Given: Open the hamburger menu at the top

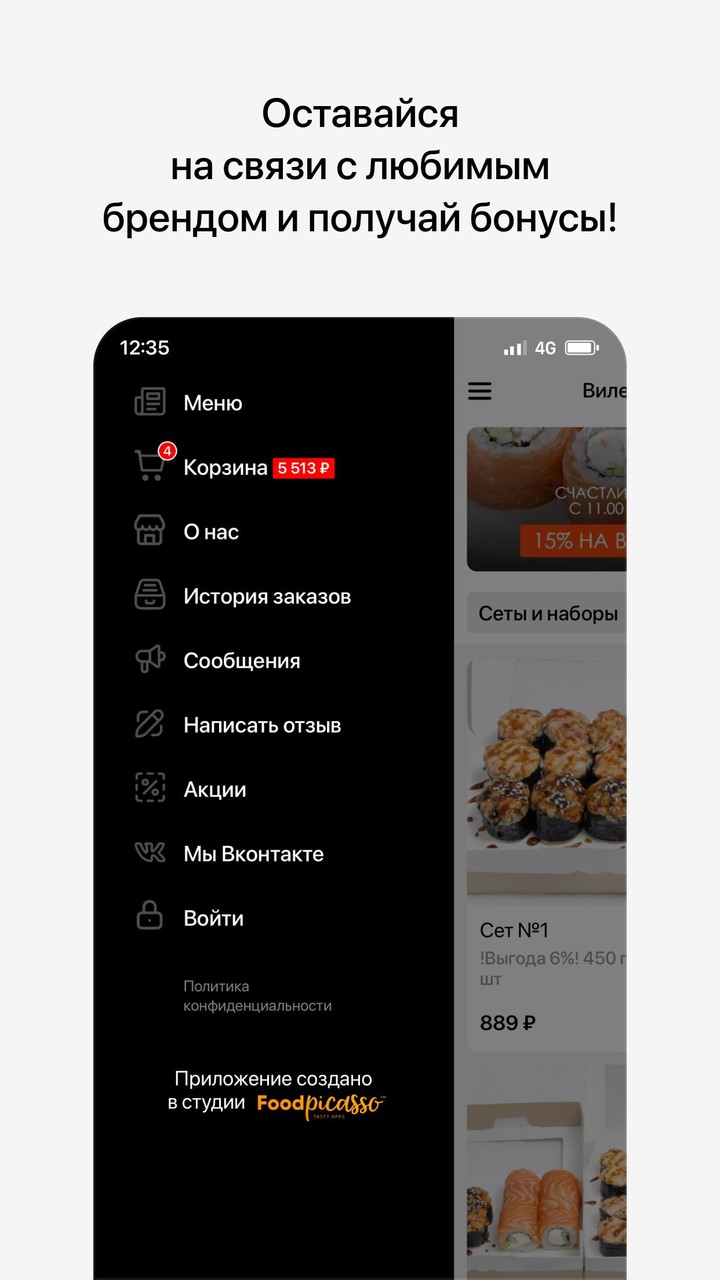Looking at the screenshot, I should (480, 390).
